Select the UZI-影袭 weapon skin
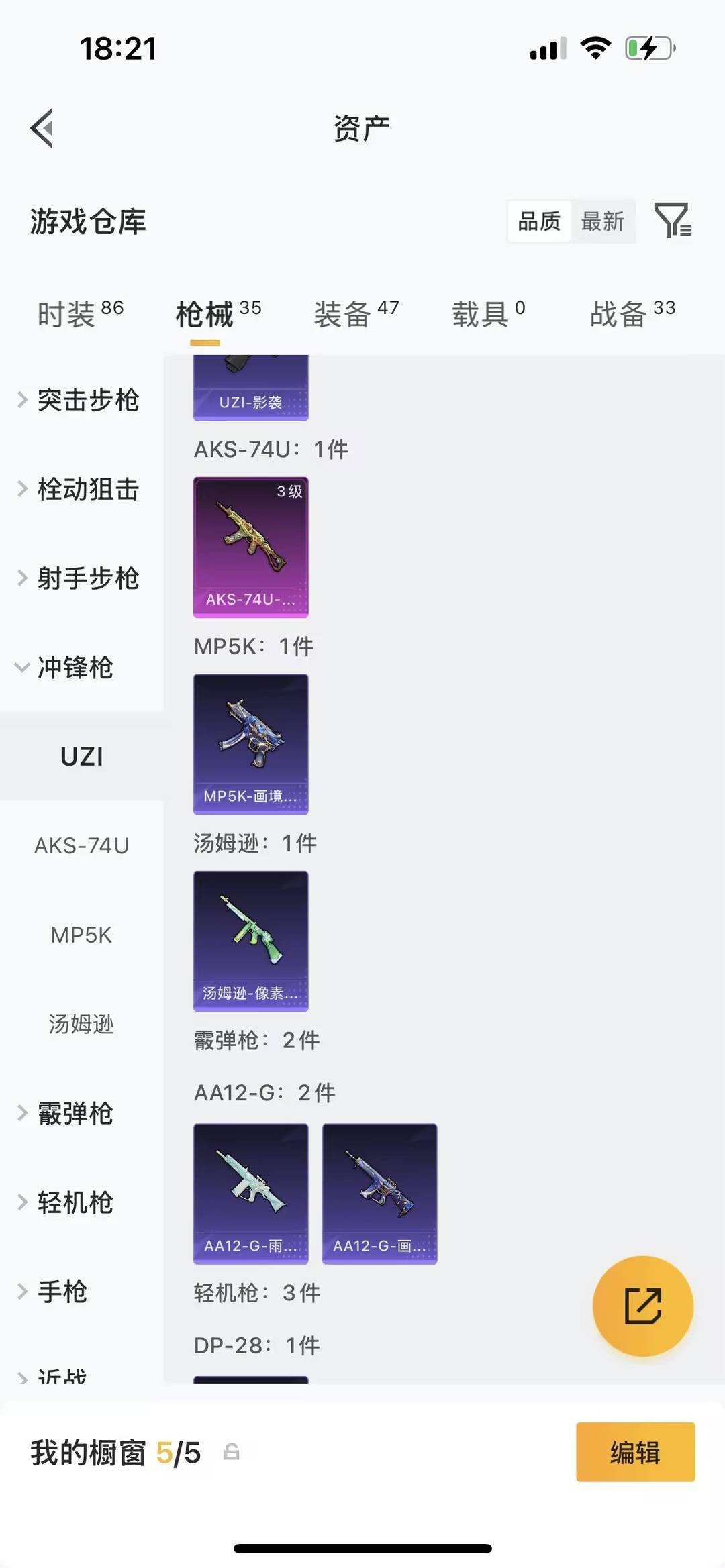 250,389
